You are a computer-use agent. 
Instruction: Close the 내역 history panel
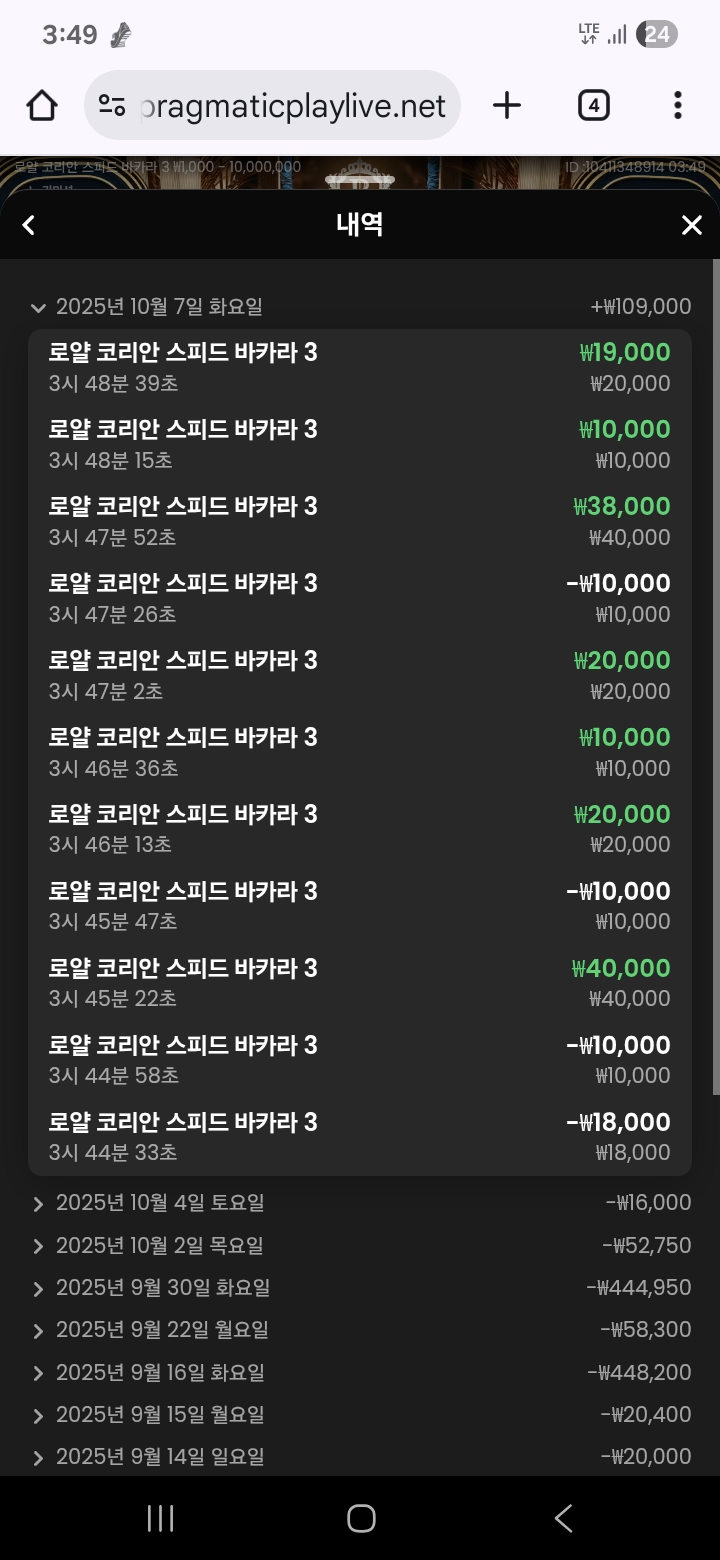coord(691,225)
